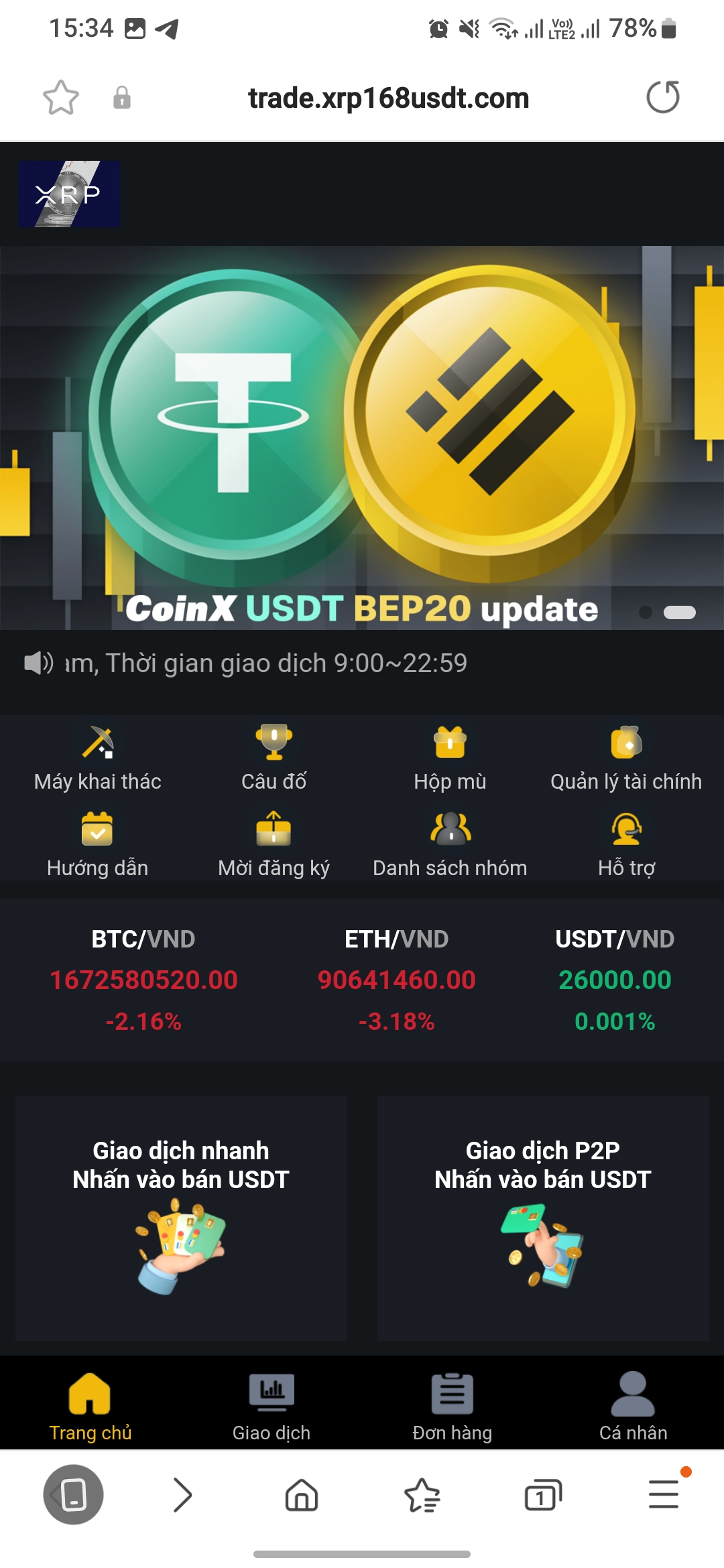
Task: Open the Giao dịch P2P card
Action: [x=543, y=1218]
